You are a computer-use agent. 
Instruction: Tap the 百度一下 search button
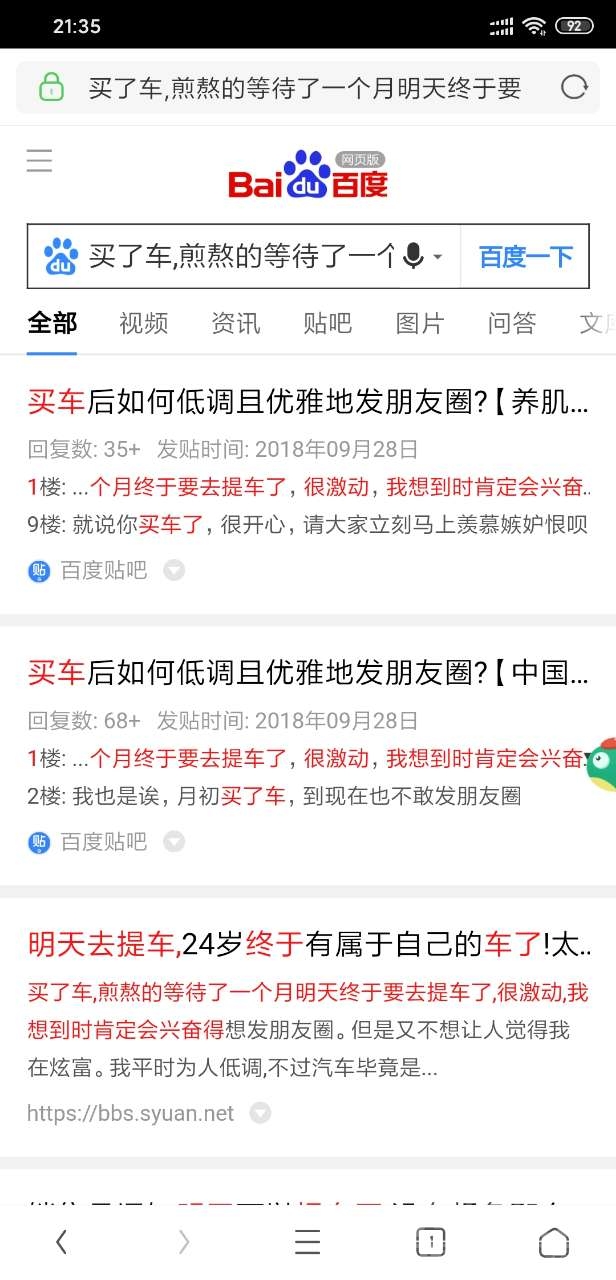(525, 257)
